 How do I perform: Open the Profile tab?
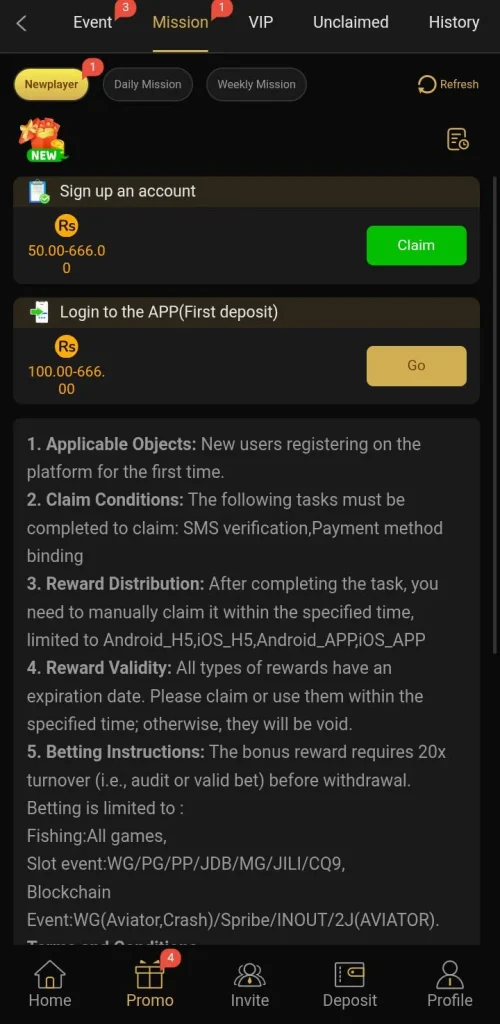[450, 984]
